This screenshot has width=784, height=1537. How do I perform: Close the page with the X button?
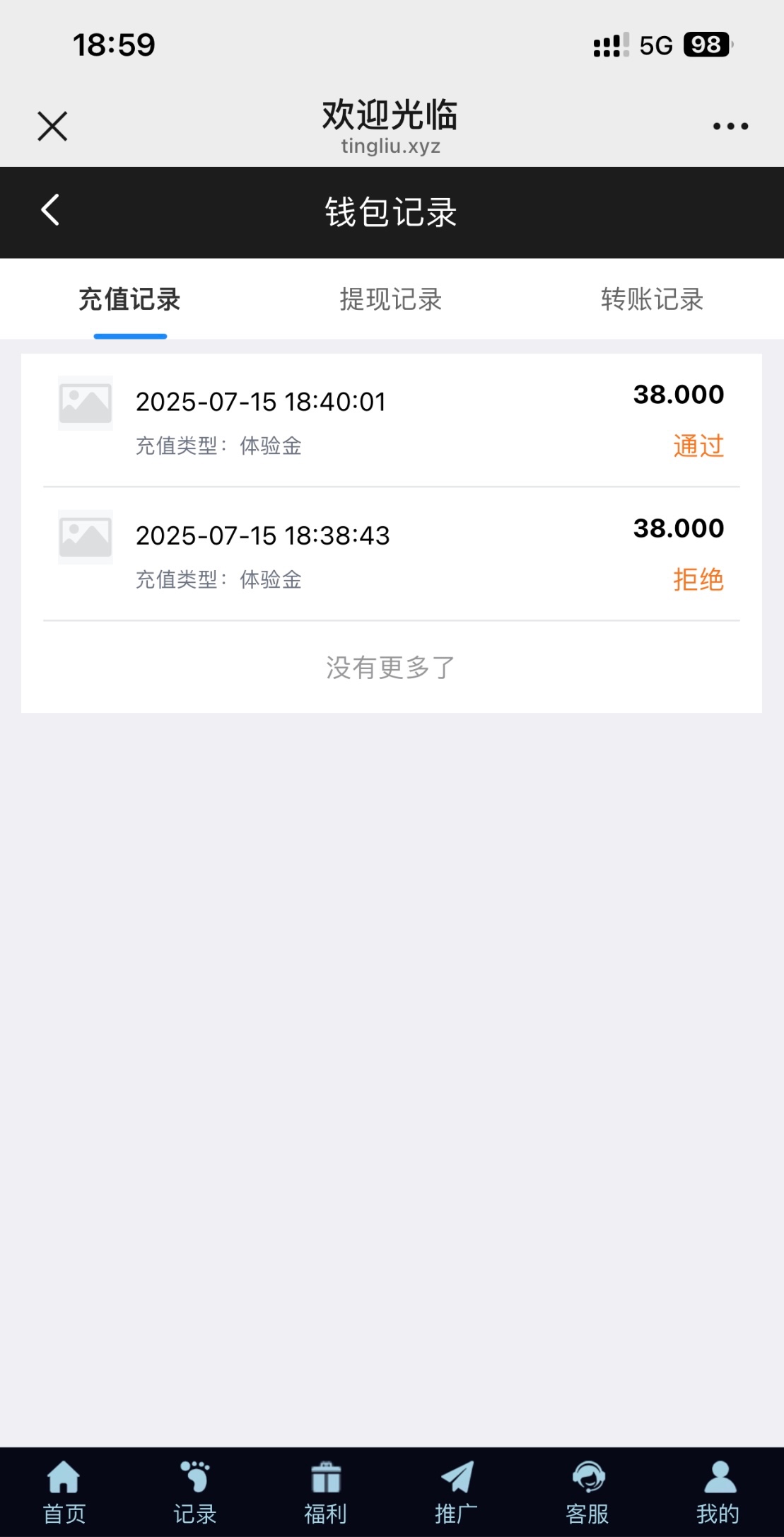point(52,124)
